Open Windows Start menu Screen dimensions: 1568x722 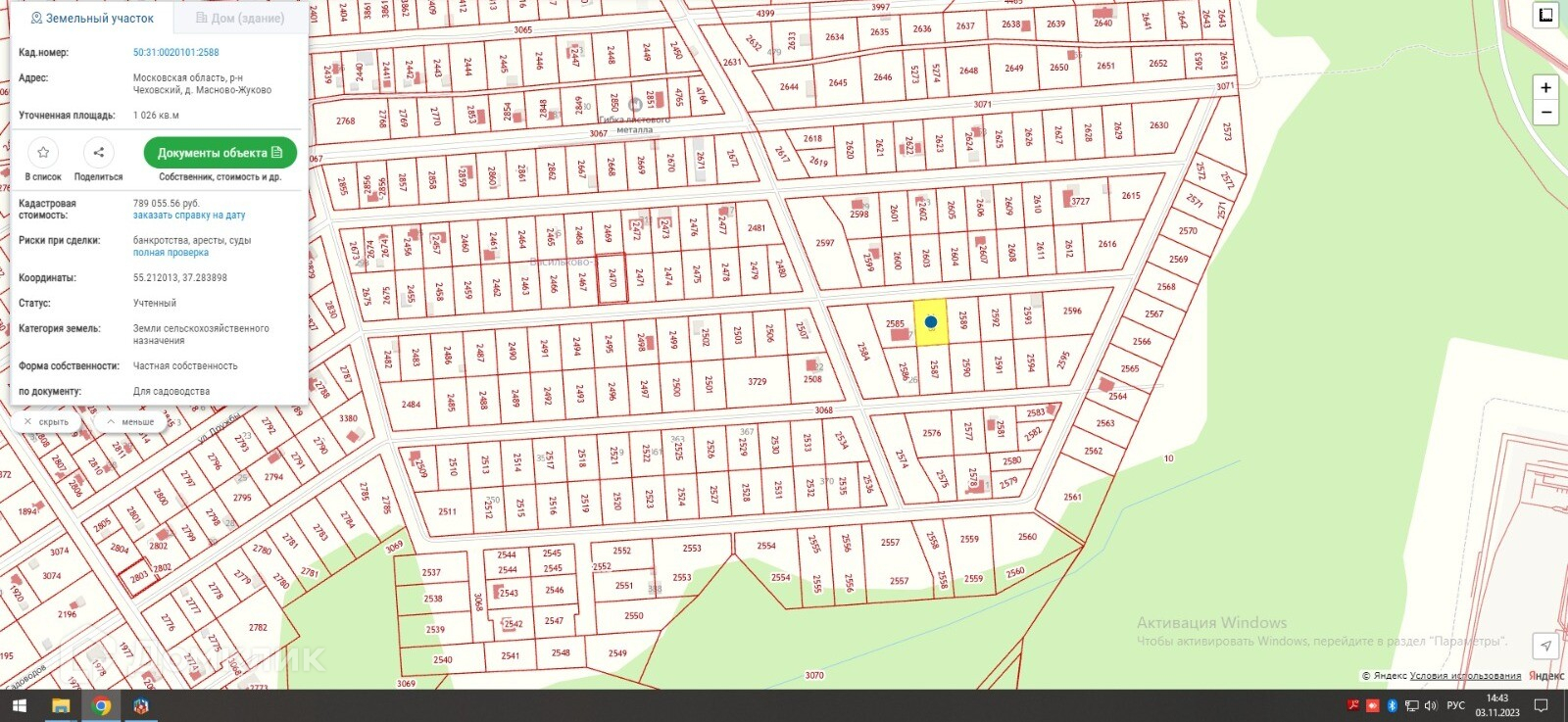tap(19, 705)
